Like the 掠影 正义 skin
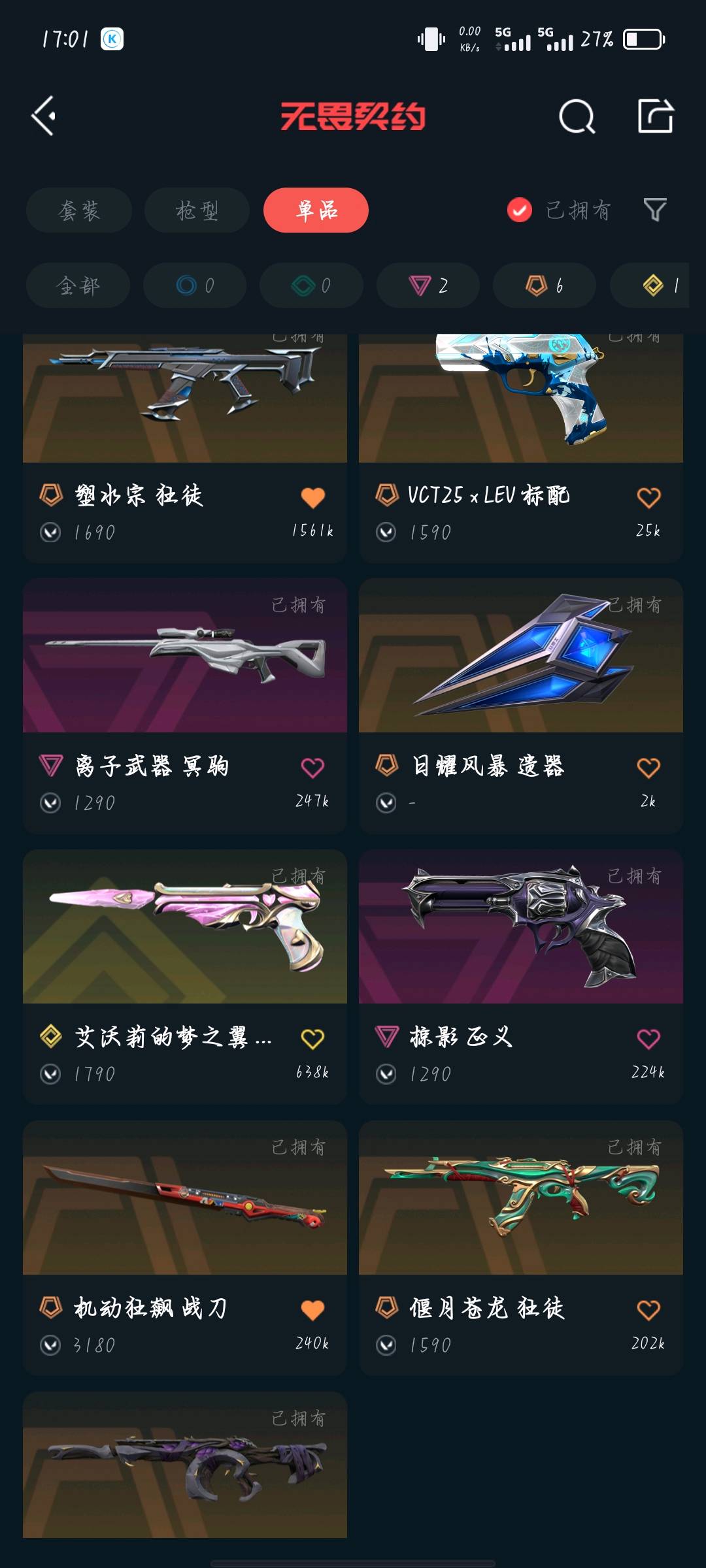 648,1039
